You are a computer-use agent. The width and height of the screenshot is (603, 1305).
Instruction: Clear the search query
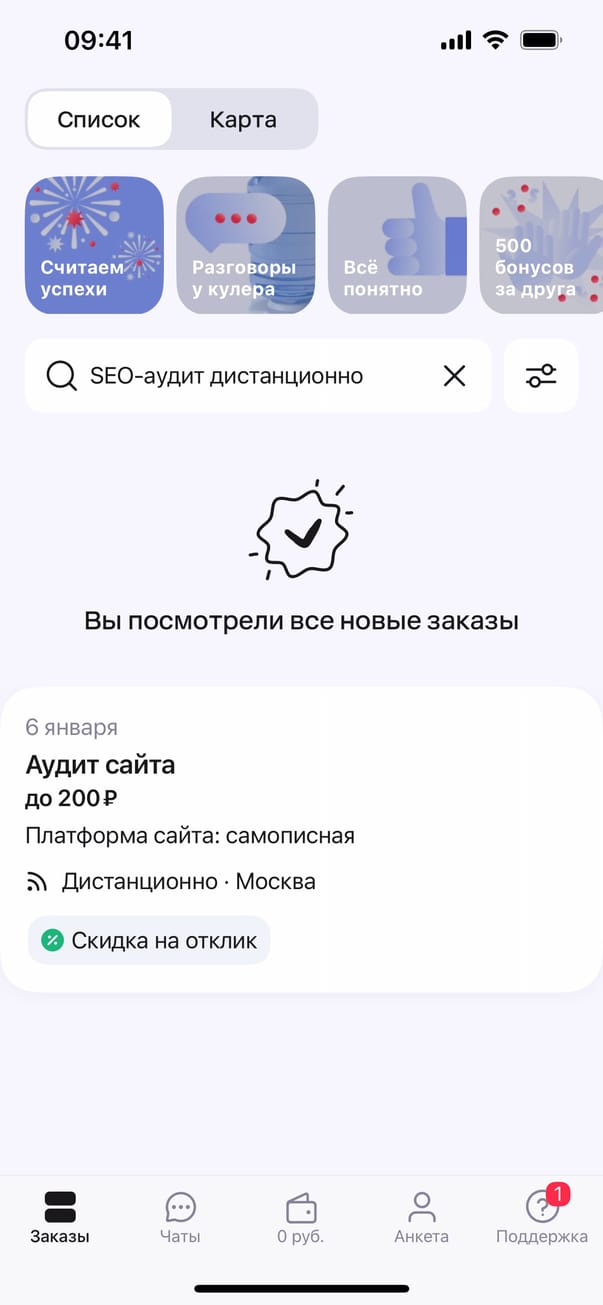tap(454, 376)
